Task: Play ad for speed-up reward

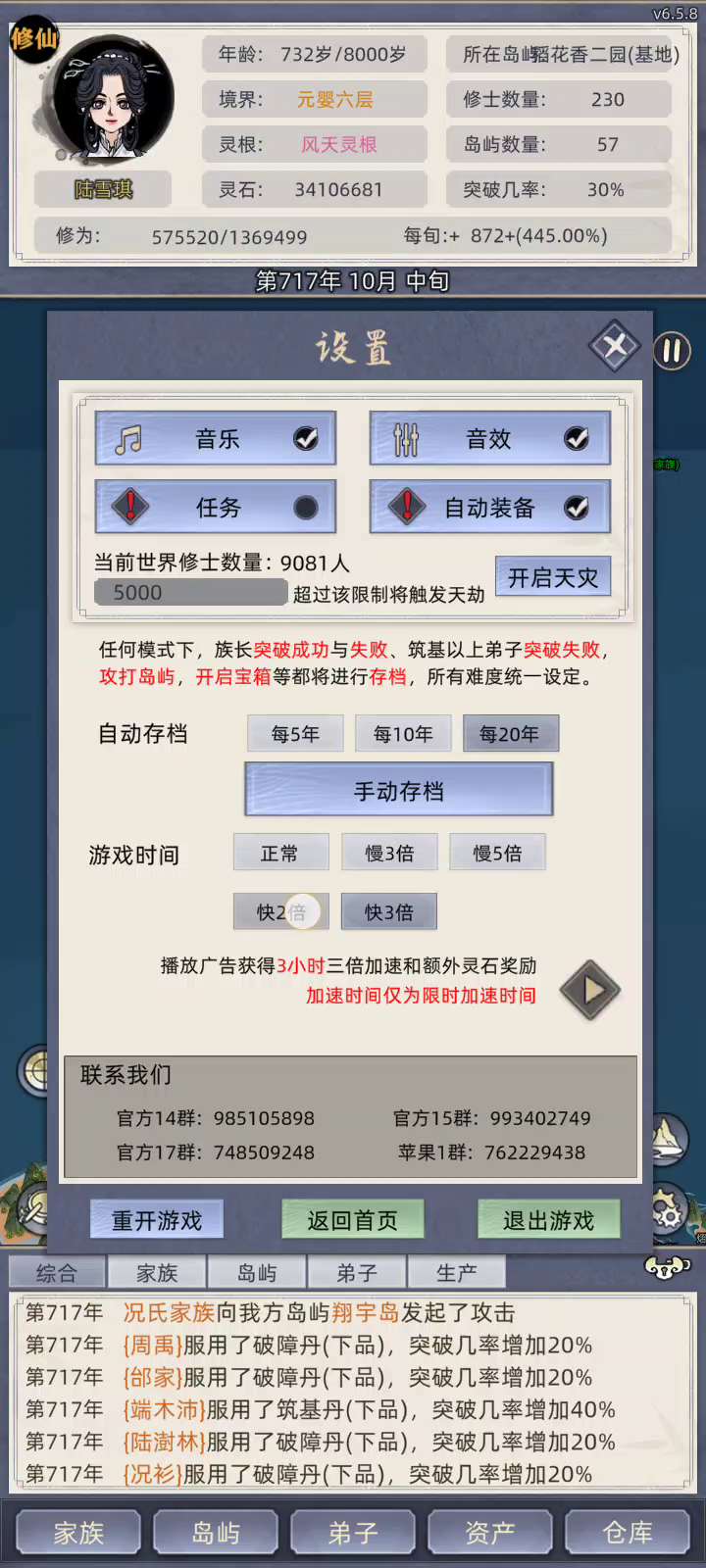Action: click(x=590, y=990)
